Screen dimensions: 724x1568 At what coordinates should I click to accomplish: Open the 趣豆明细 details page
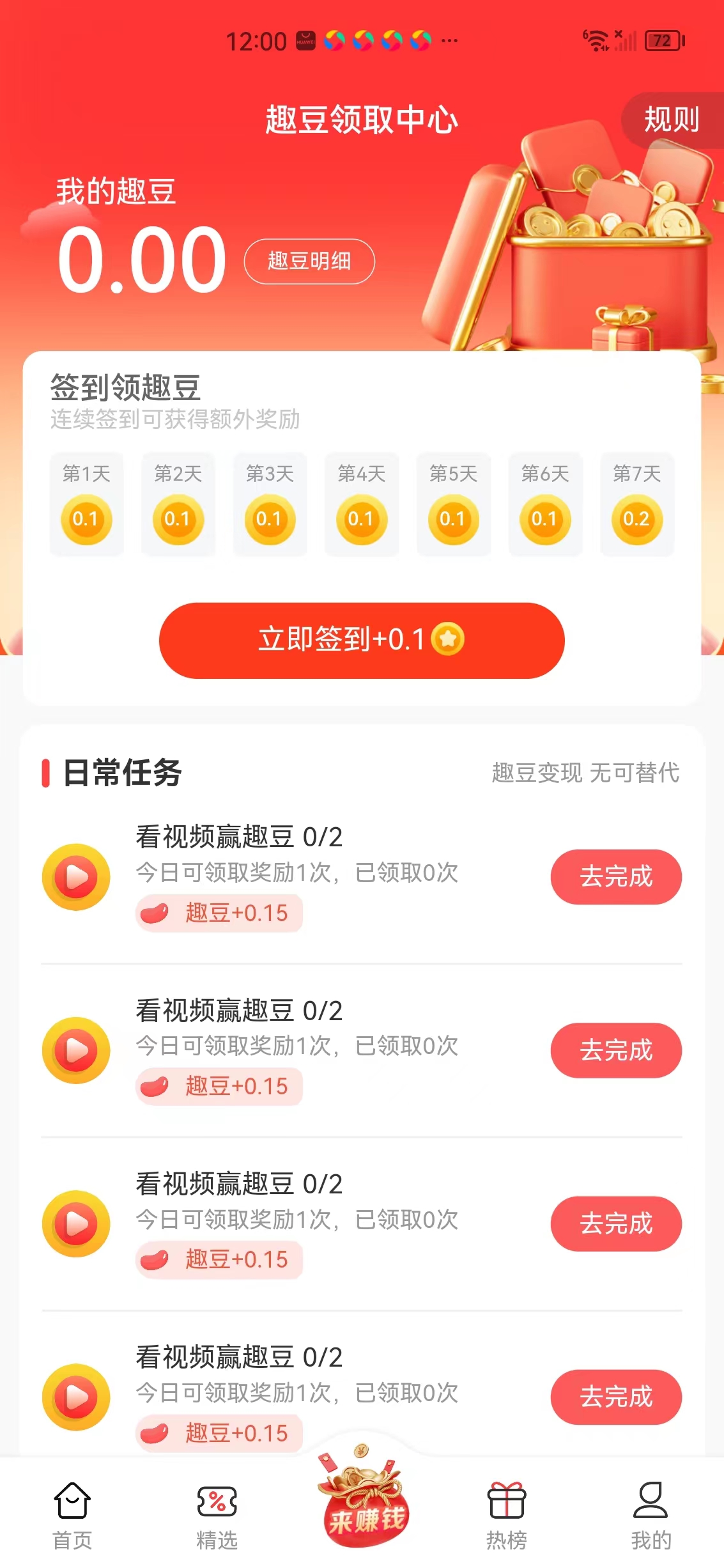click(309, 261)
